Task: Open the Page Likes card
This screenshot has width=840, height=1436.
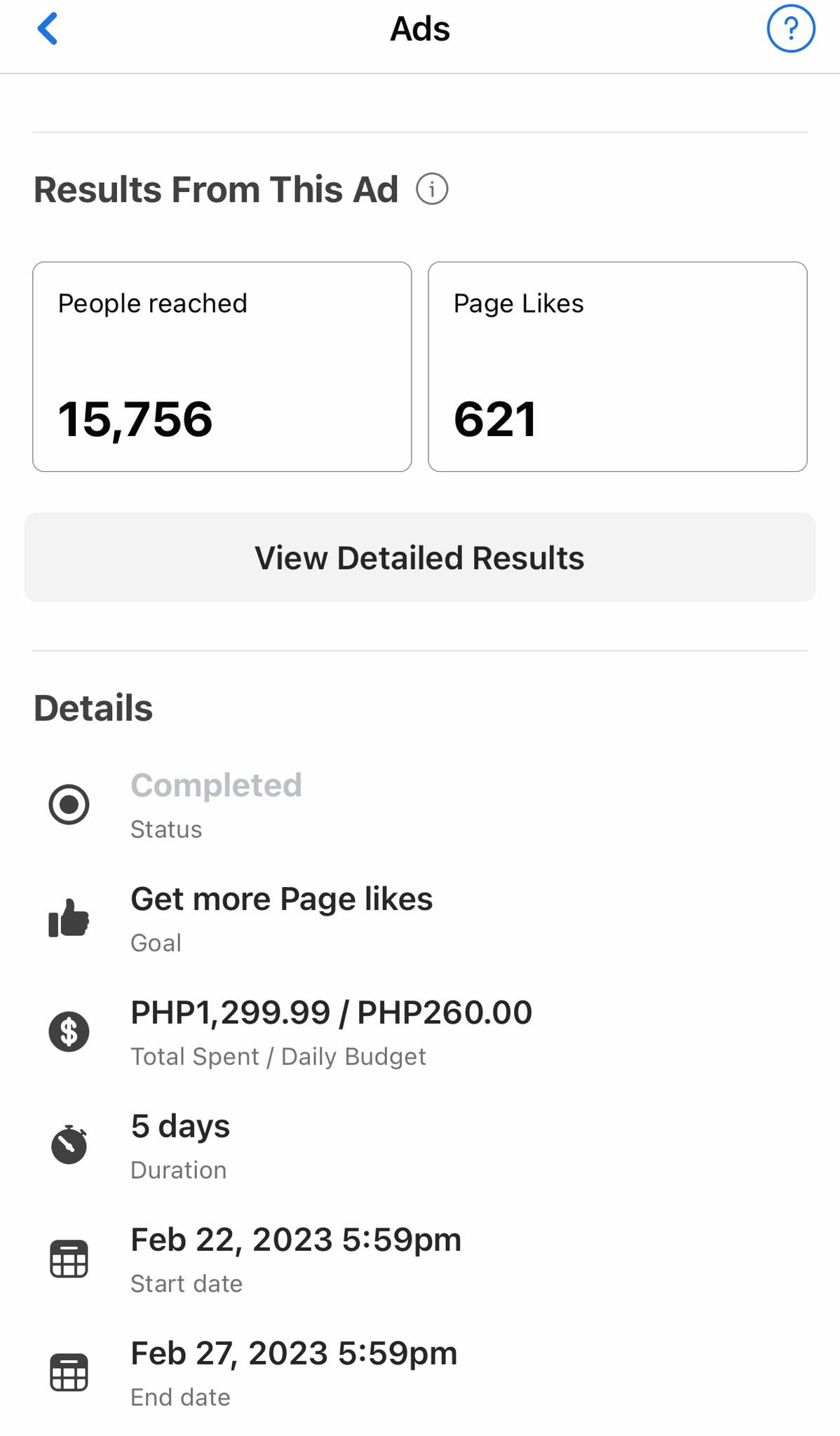Action: [617, 367]
